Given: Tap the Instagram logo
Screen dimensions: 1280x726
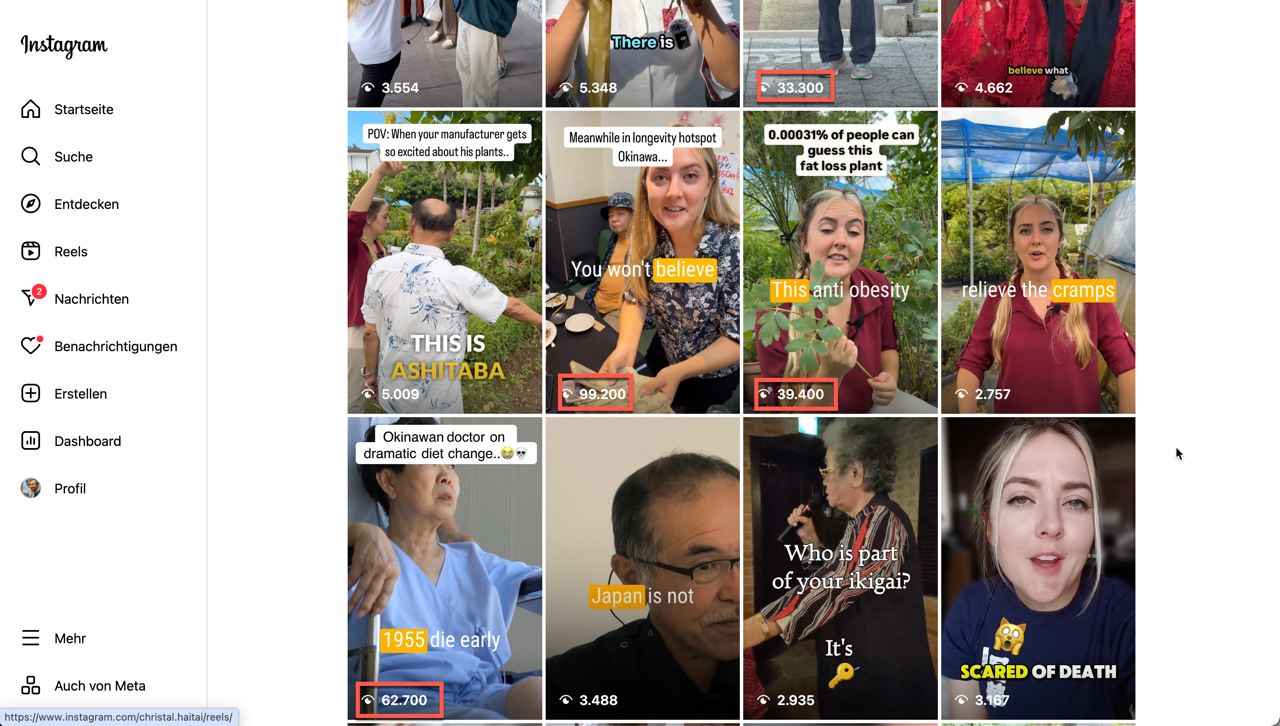Looking at the screenshot, I should click(x=64, y=46).
